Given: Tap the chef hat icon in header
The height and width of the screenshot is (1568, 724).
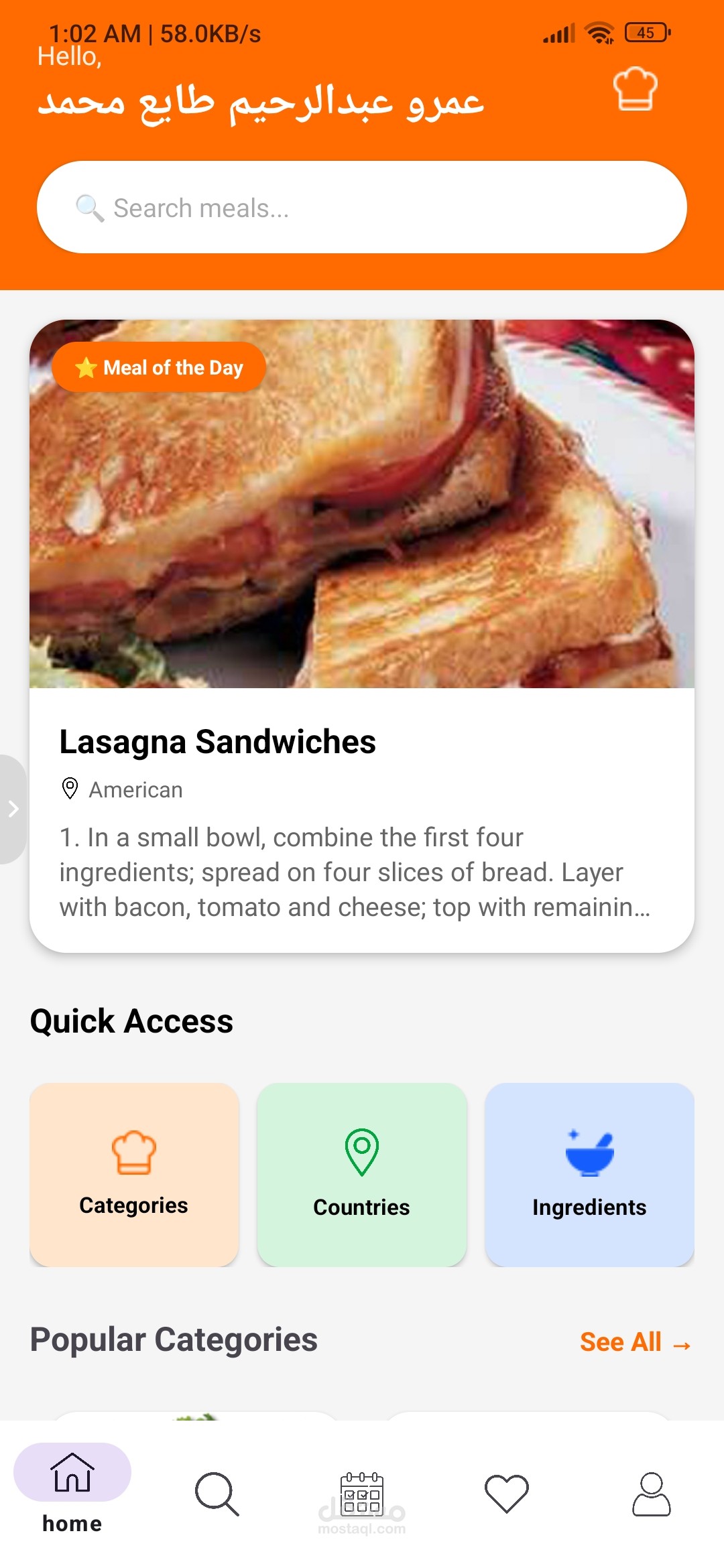Looking at the screenshot, I should 635,89.
